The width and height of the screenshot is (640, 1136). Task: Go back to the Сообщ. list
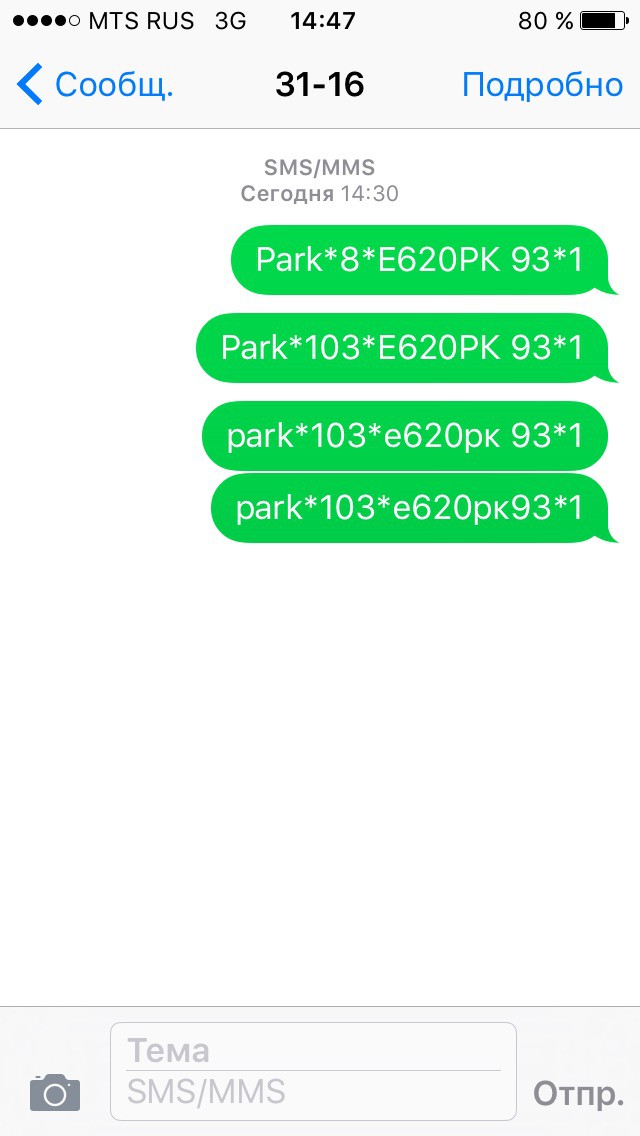tap(95, 85)
